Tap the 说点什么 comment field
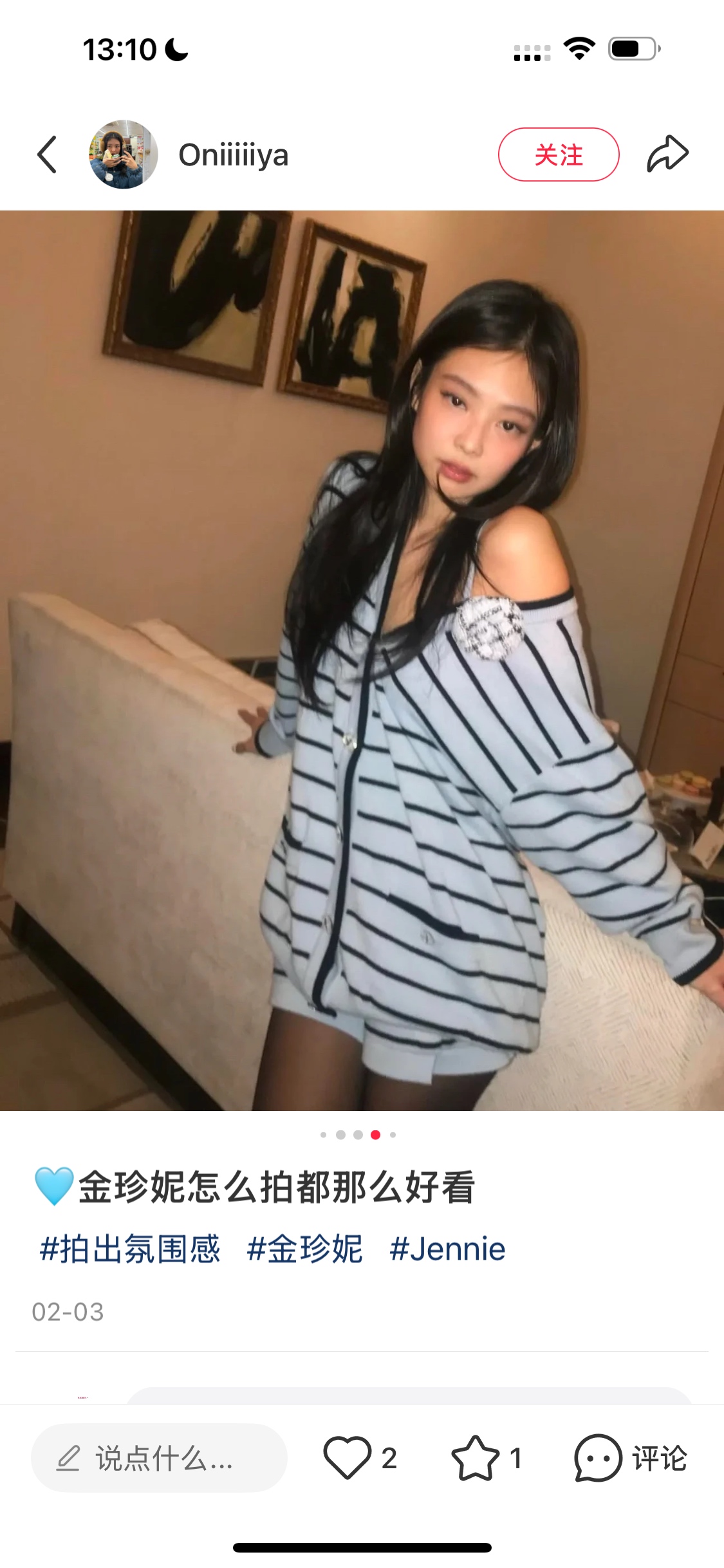 click(x=159, y=1458)
